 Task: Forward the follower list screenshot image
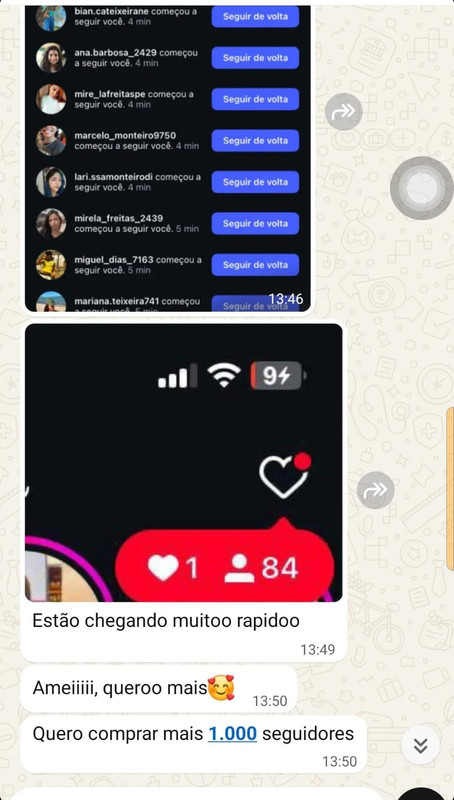[x=344, y=111]
